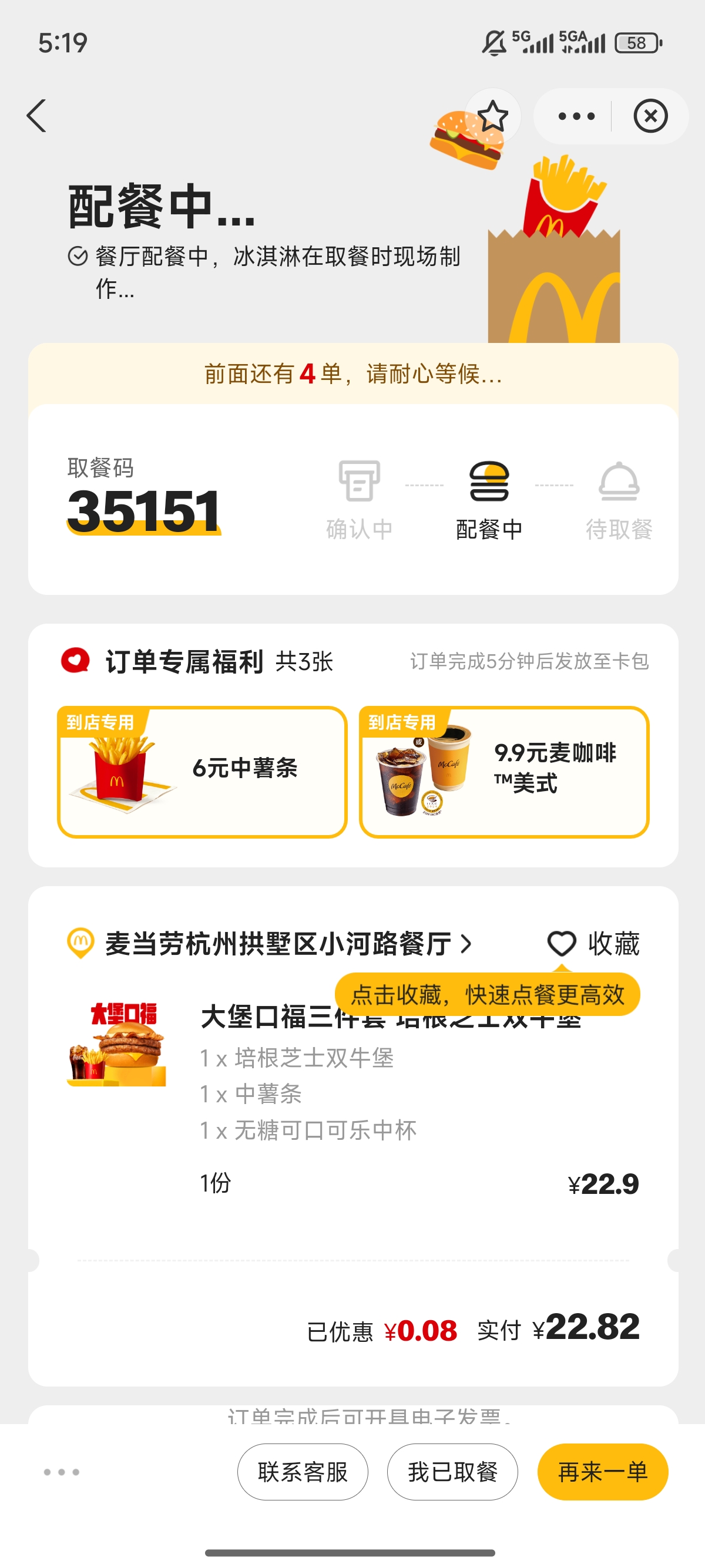Image resolution: width=705 pixels, height=1568 pixels.
Task: Tap 联系客服 to contact support
Action: (x=303, y=1472)
